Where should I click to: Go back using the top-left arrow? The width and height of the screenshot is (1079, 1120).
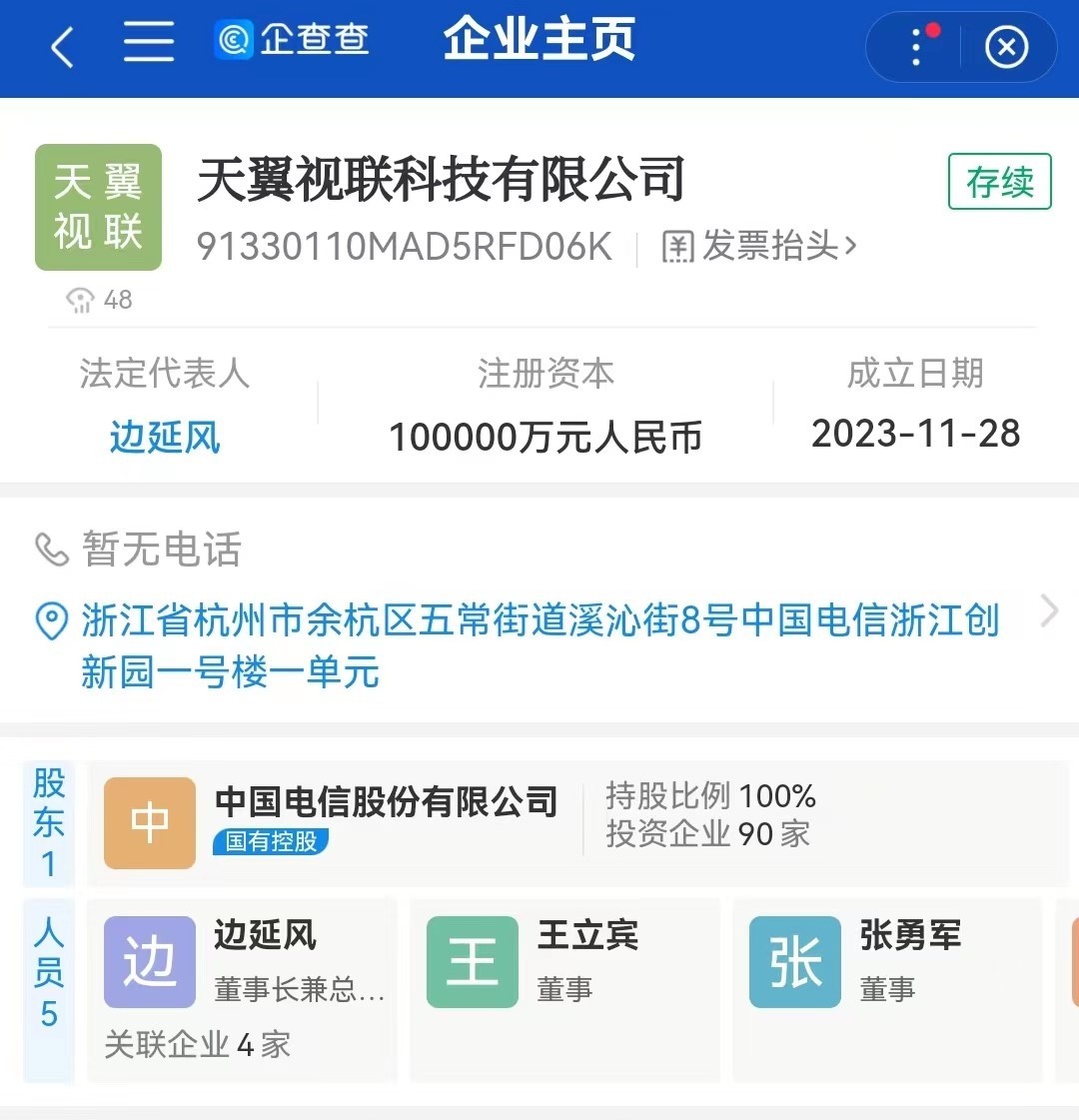[x=62, y=47]
